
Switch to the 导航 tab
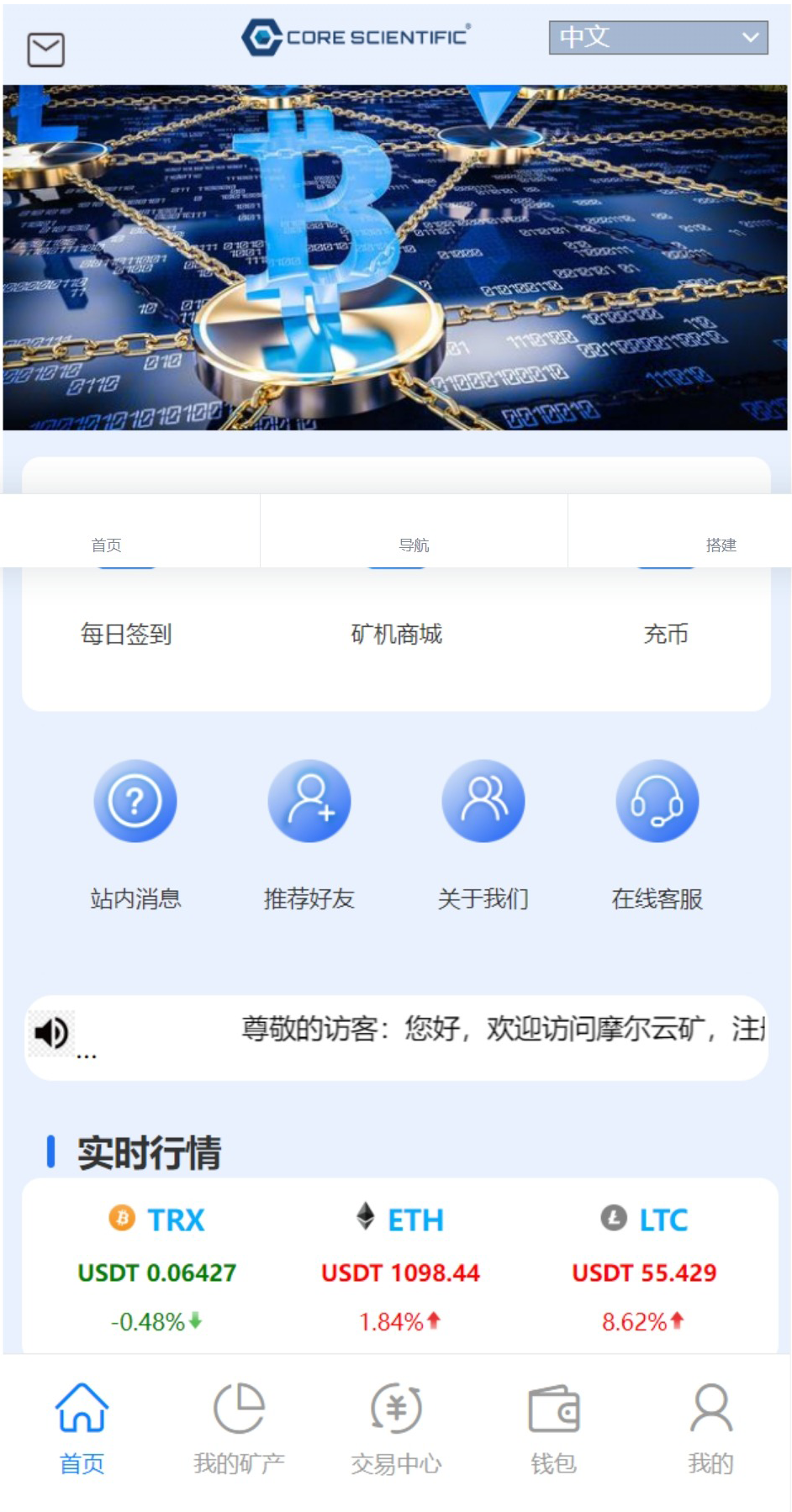[x=414, y=545]
